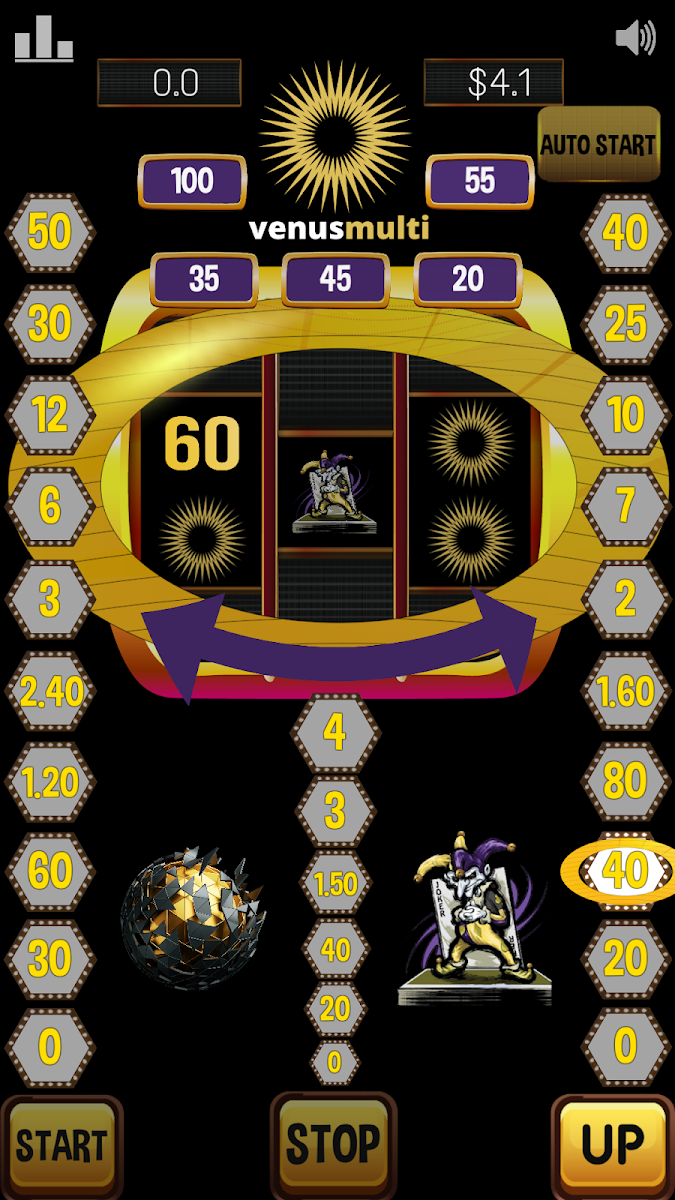The width and height of the screenshot is (675, 1200).
Task: Tap the STOP button
Action: 333,1144
